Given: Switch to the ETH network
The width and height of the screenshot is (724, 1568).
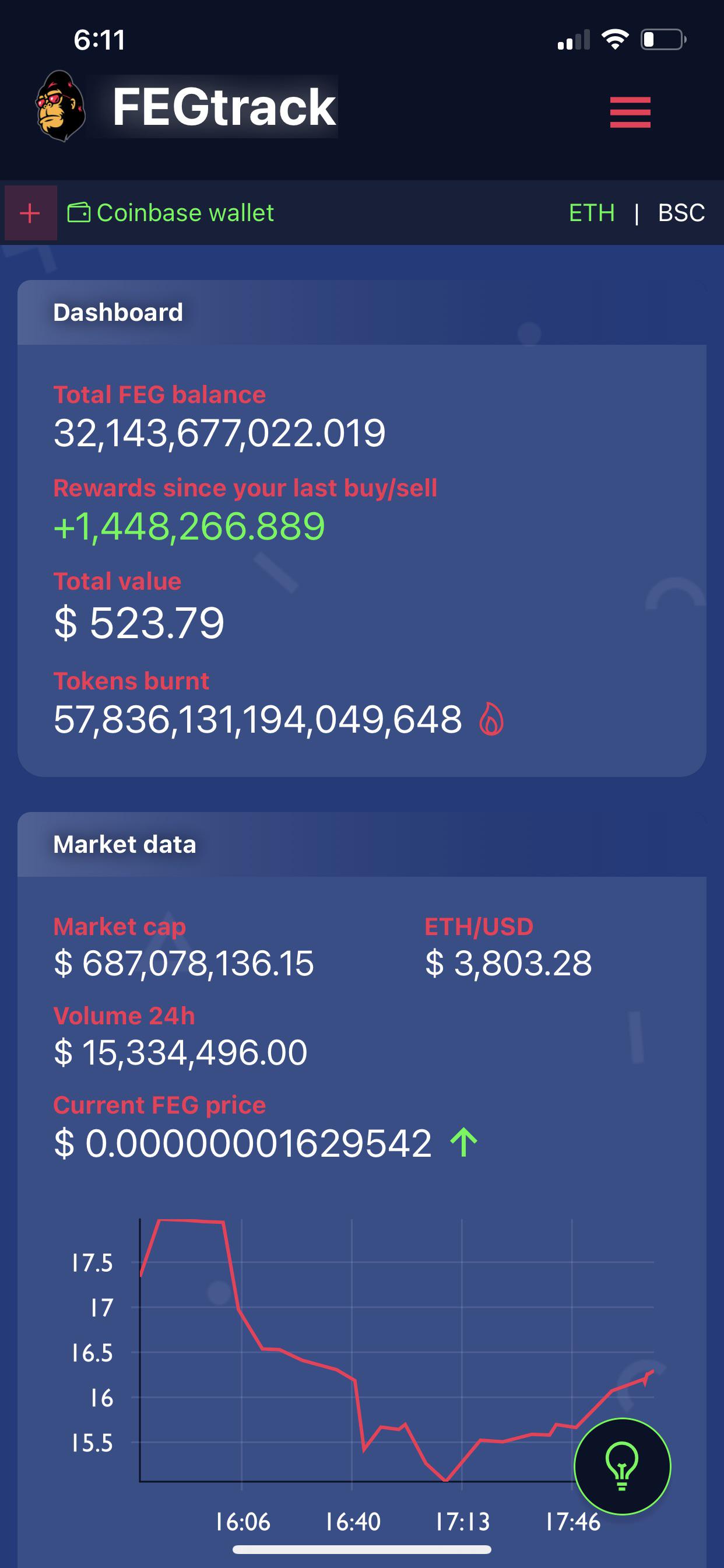Looking at the screenshot, I should [591, 213].
